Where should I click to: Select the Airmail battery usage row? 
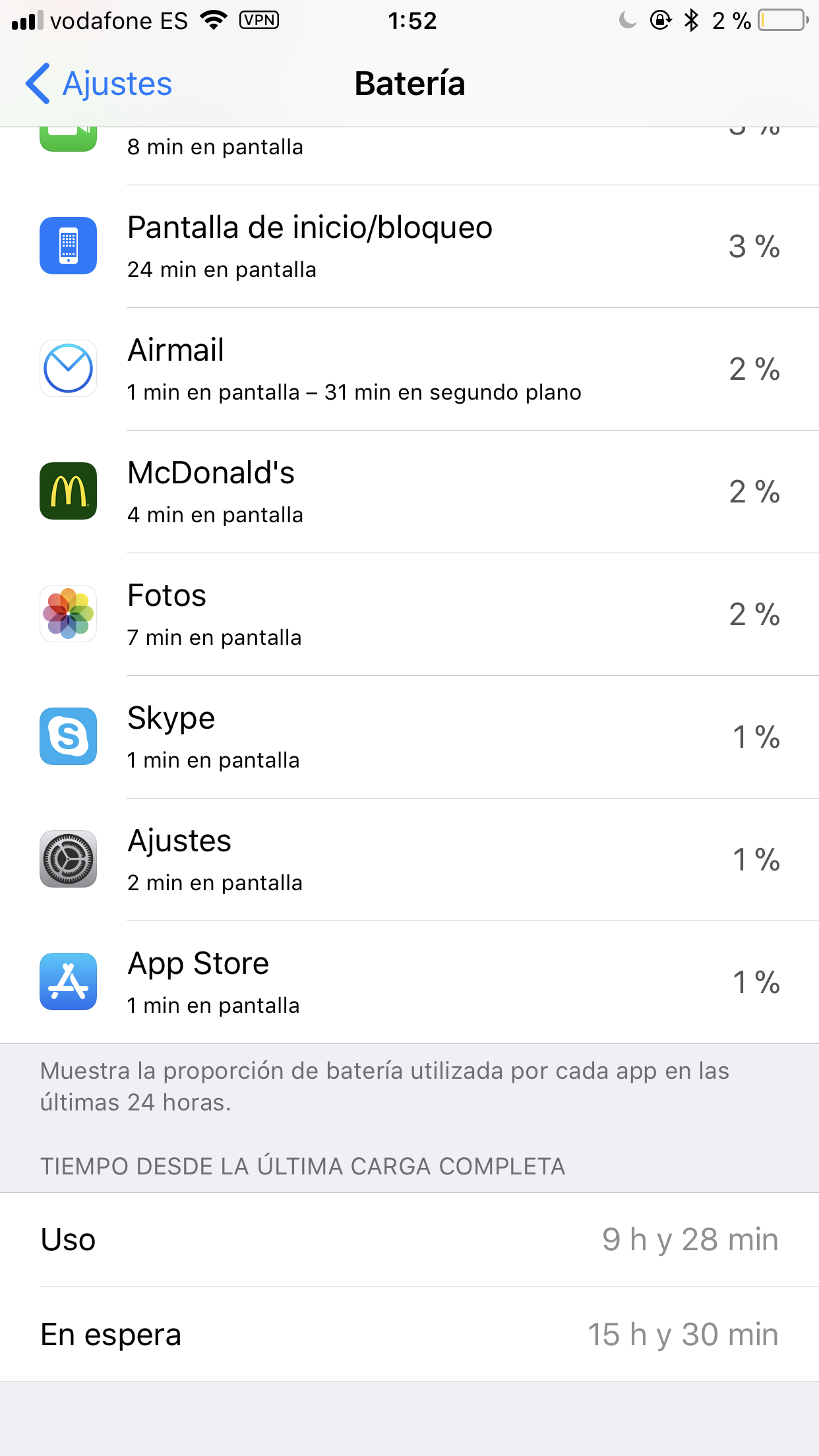[x=409, y=369]
